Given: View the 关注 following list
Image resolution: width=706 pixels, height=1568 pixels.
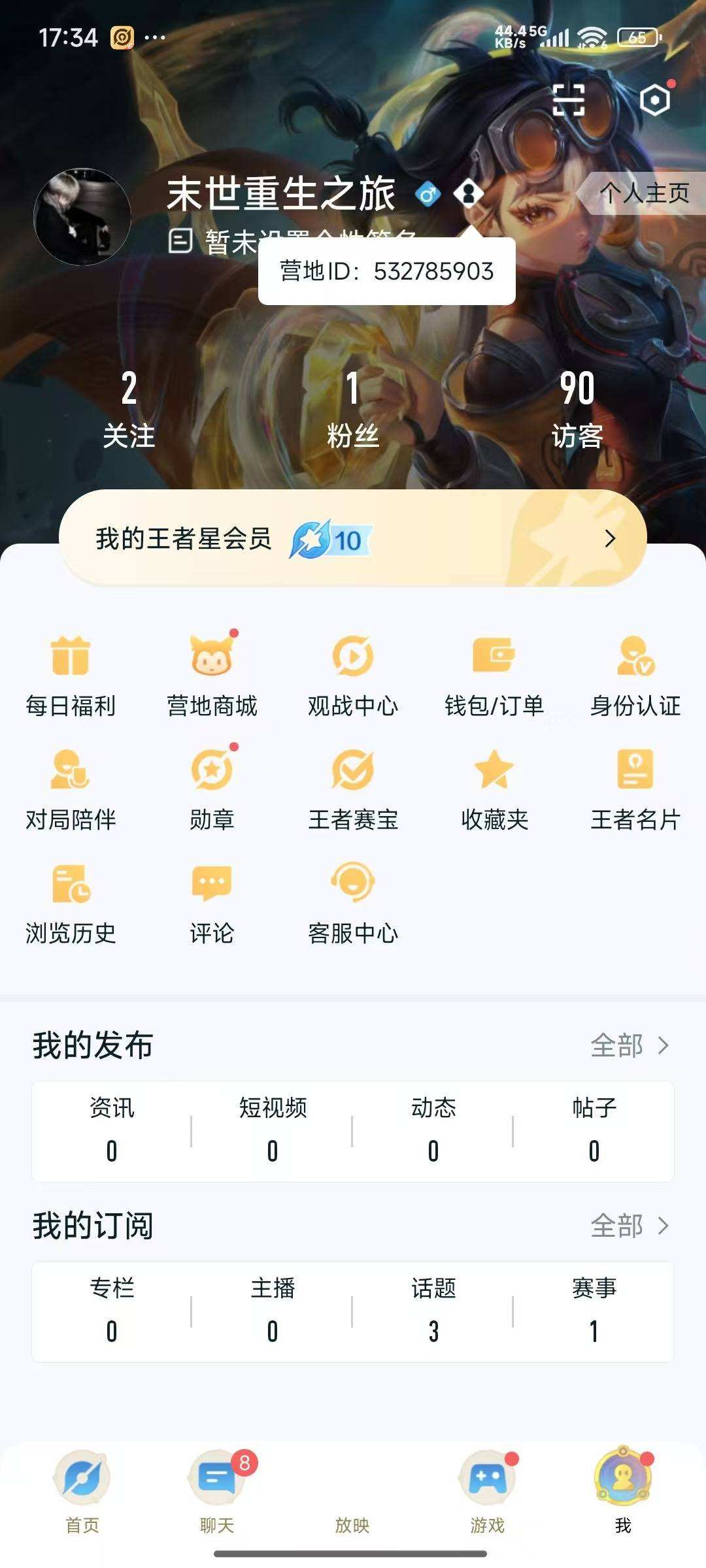Looking at the screenshot, I should (129, 409).
